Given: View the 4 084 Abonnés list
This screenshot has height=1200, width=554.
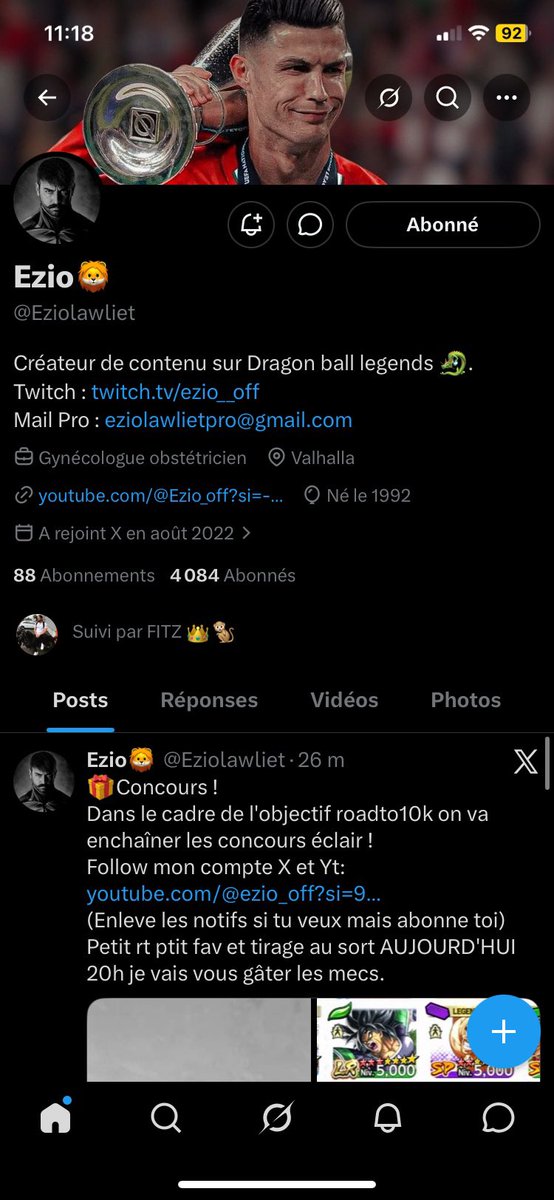Looking at the screenshot, I should pos(233,575).
